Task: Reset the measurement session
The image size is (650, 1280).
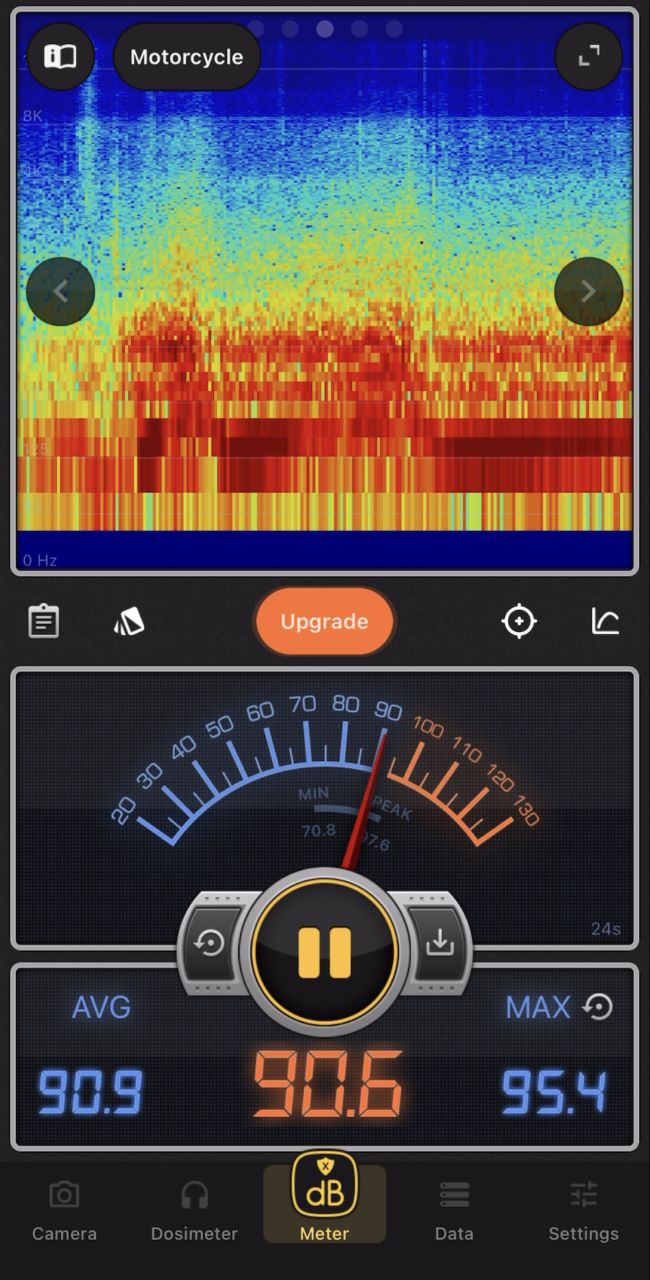Action: click(x=211, y=944)
